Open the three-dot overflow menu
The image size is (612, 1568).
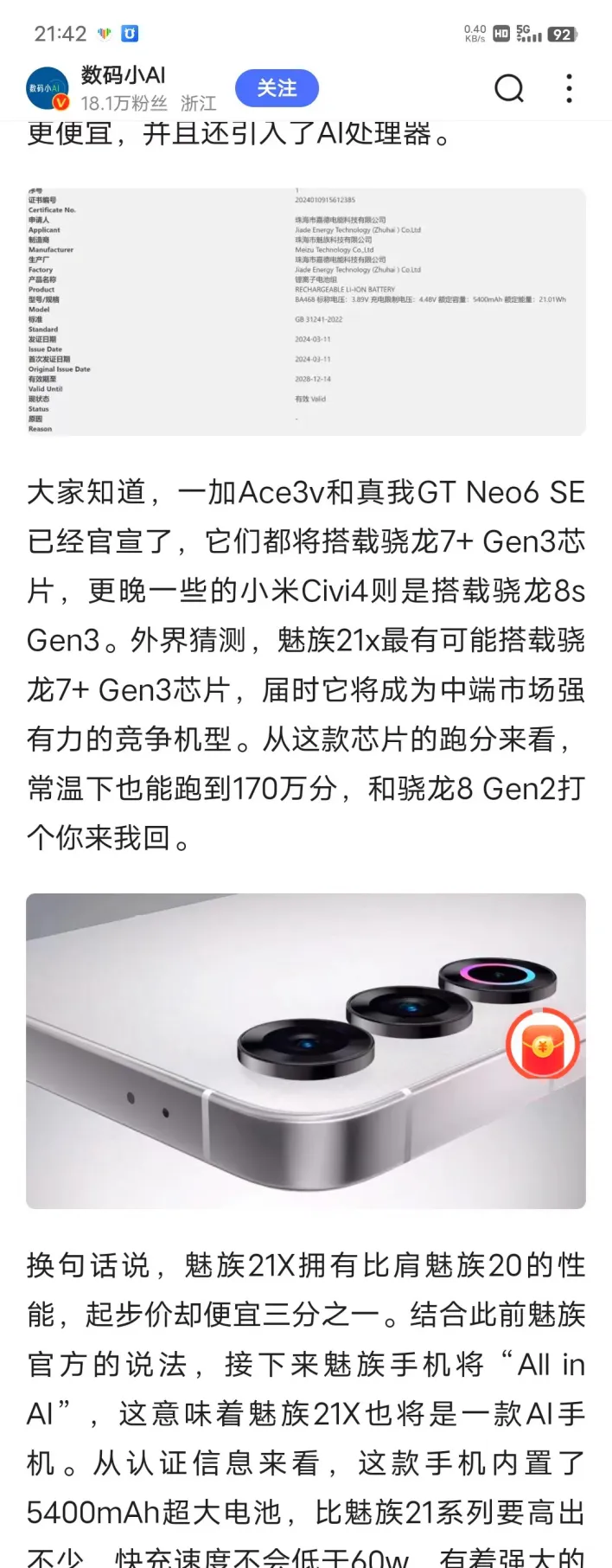pyautogui.click(x=568, y=88)
